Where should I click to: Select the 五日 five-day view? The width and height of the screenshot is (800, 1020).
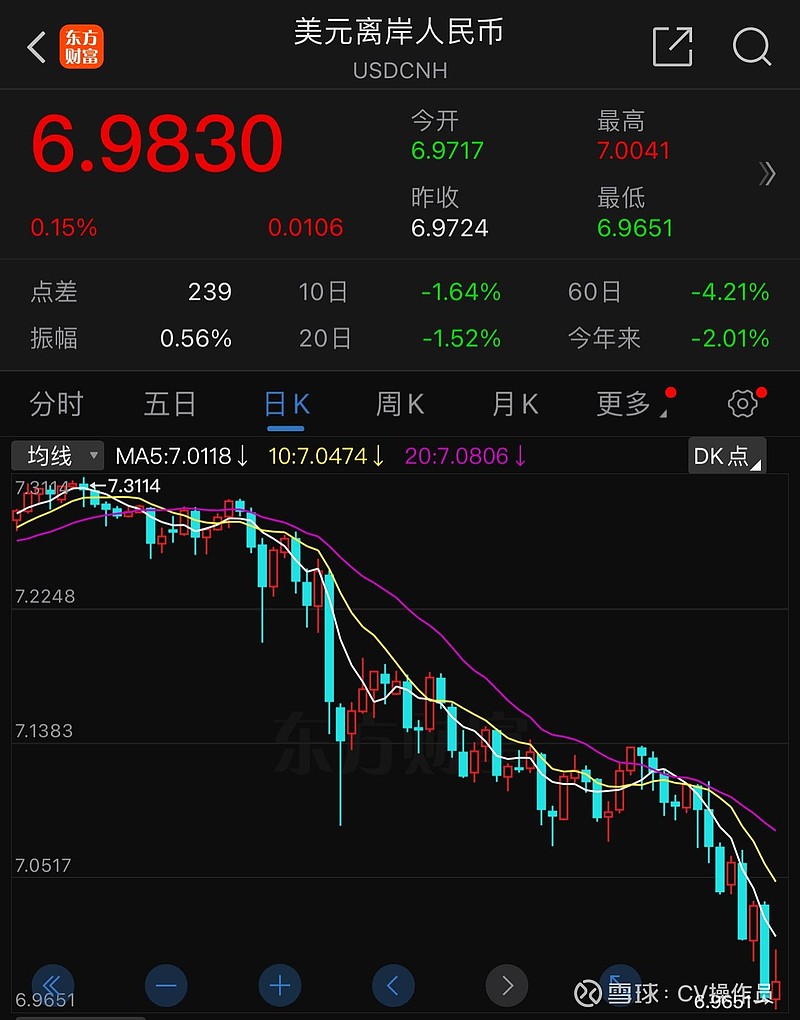[170, 402]
